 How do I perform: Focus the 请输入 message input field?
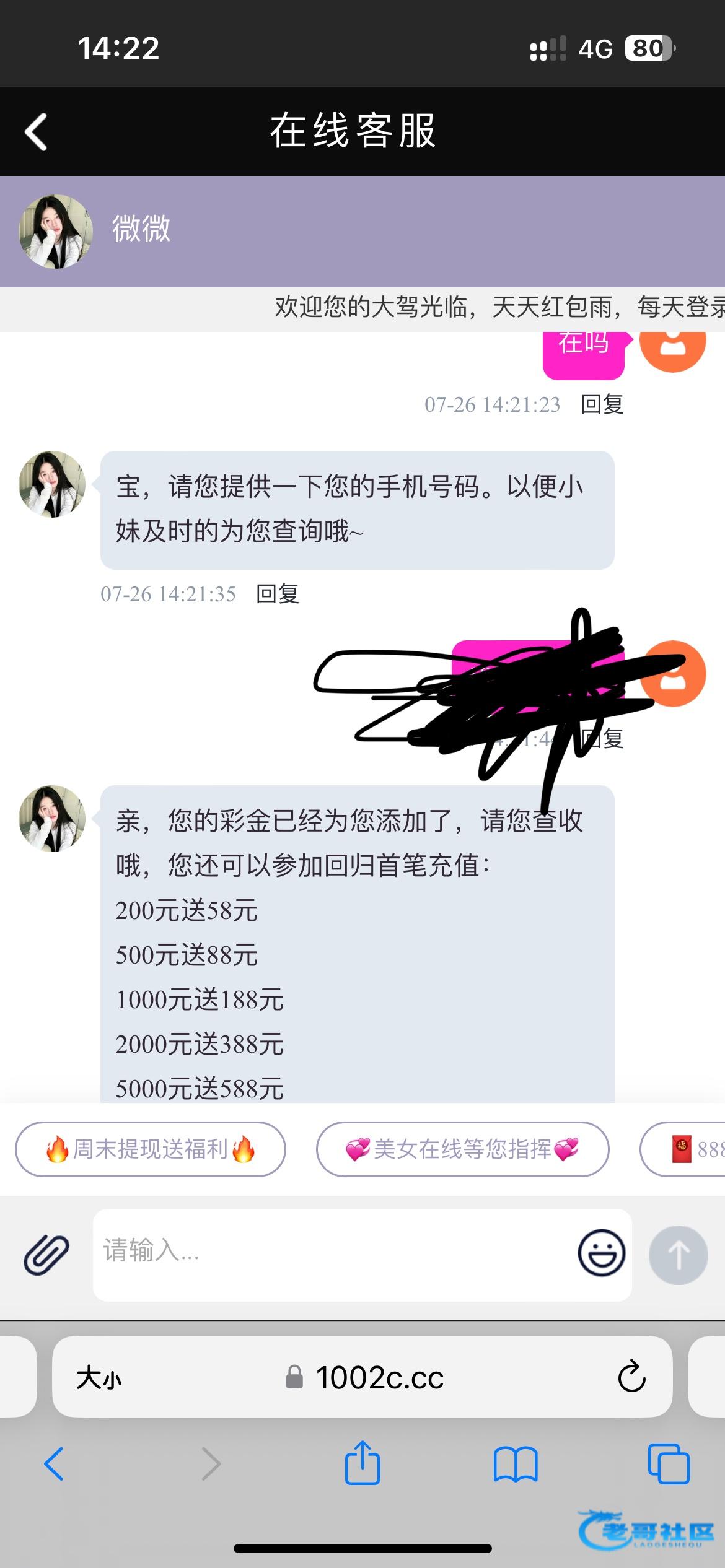[335, 1253]
